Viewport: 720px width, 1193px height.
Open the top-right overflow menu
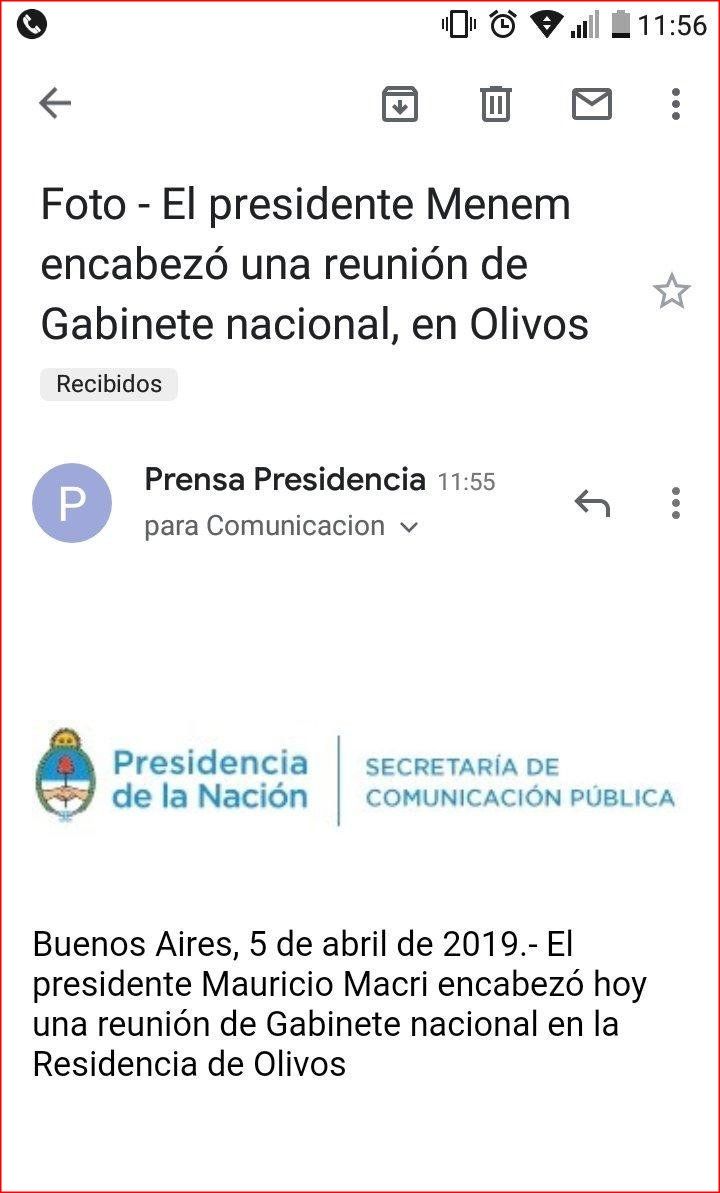point(675,103)
